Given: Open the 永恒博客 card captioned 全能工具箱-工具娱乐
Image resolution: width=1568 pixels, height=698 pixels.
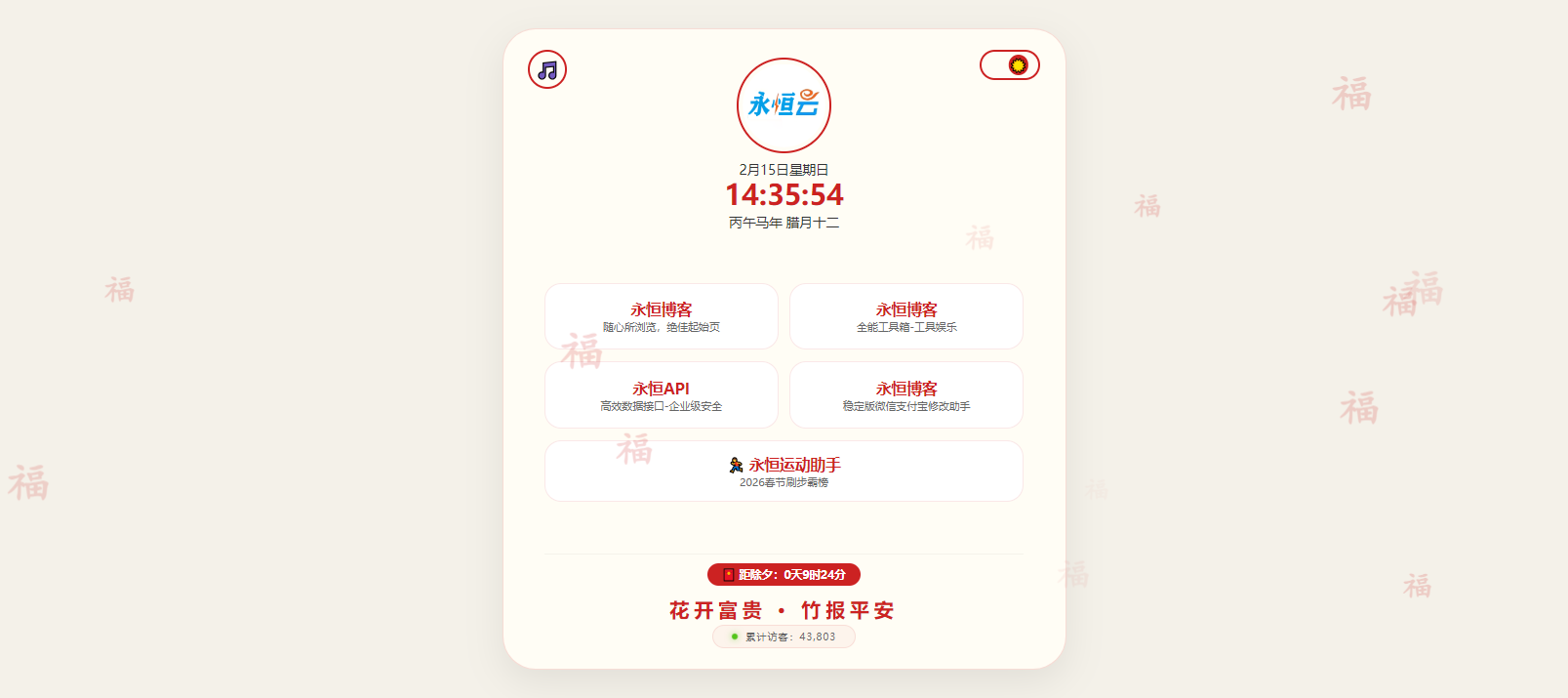Looking at the screenshot, I should click(x=906, y=316).
